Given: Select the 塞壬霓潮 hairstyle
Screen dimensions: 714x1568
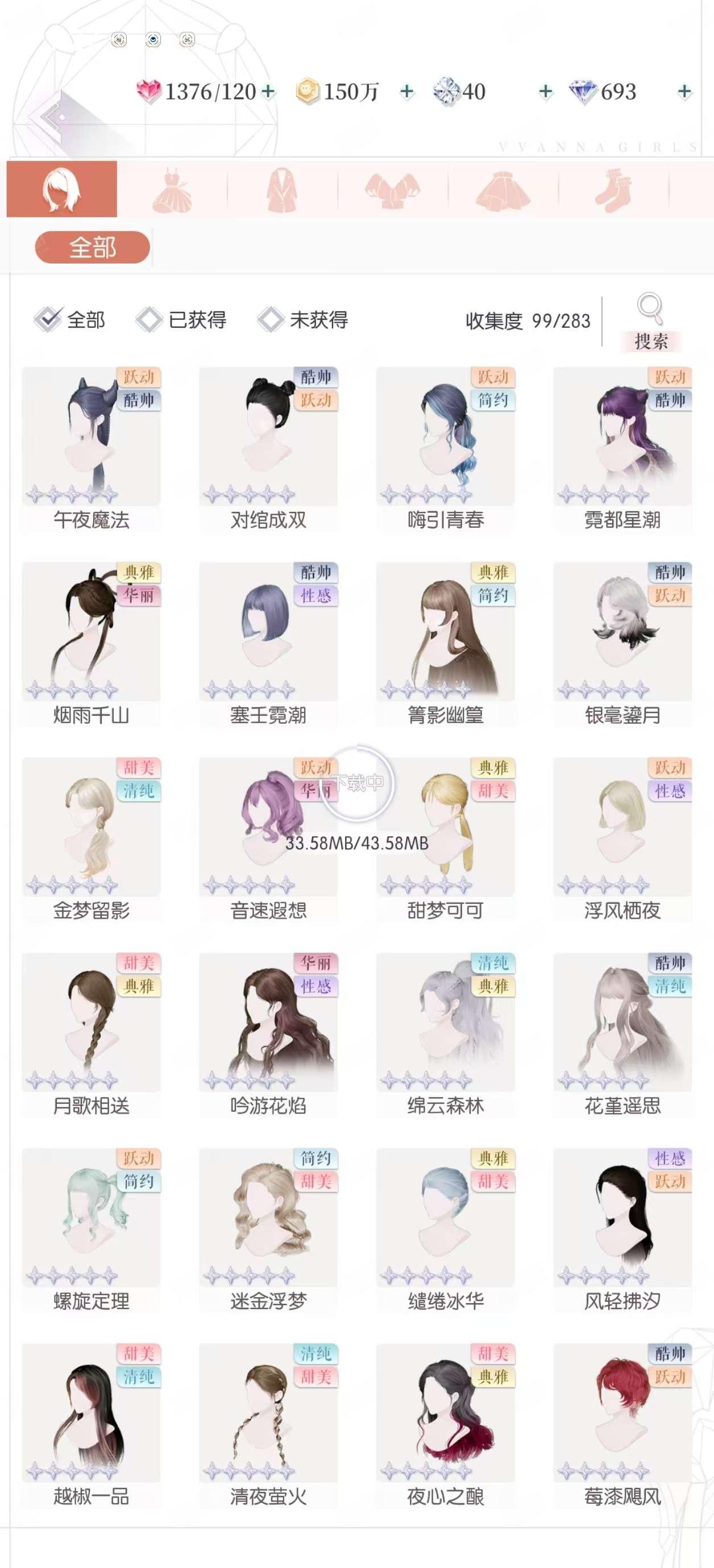Looking at the screenshot, I should point(268,643).
